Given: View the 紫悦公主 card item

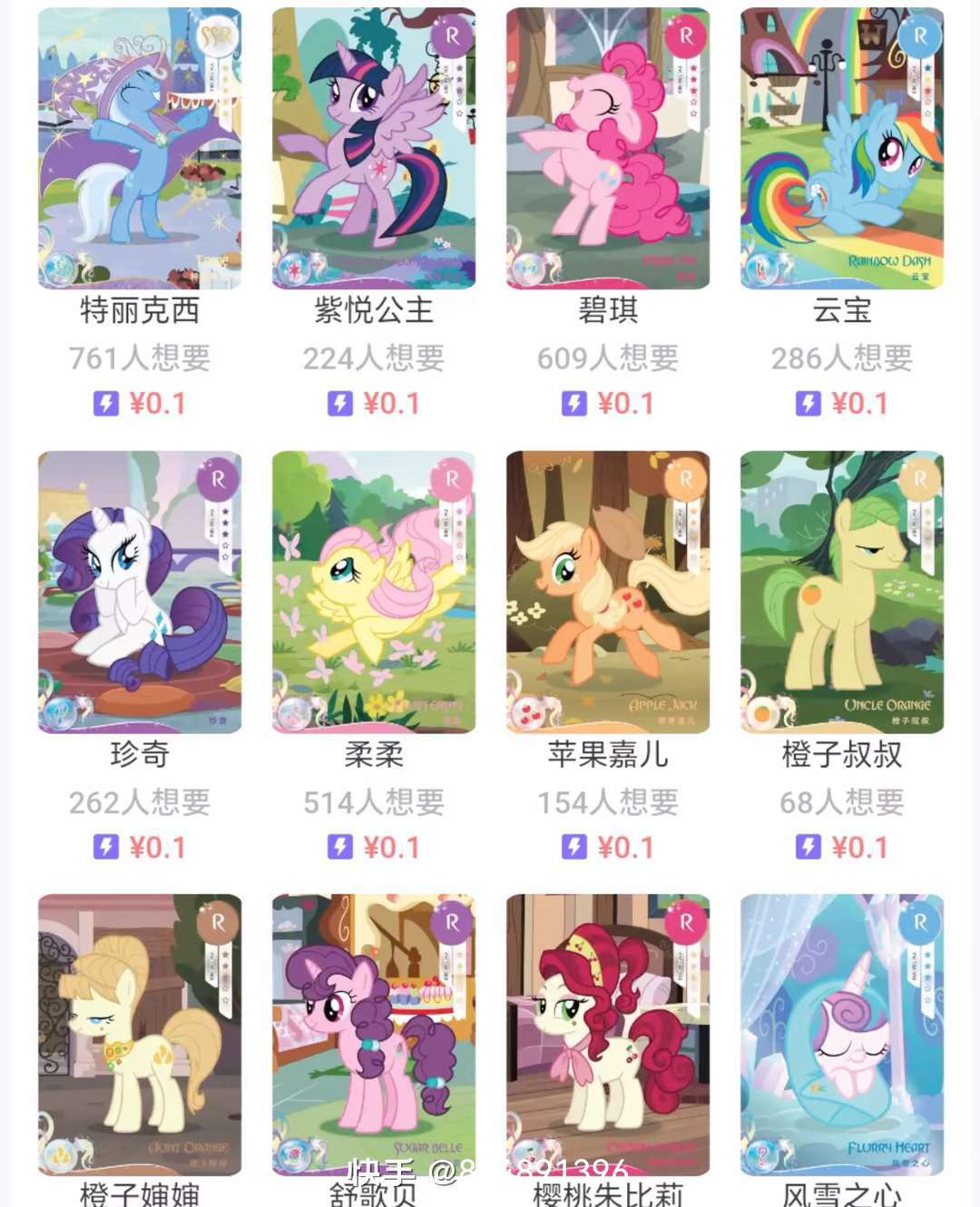Looking at the screenshot, I should tap(374, 149).
